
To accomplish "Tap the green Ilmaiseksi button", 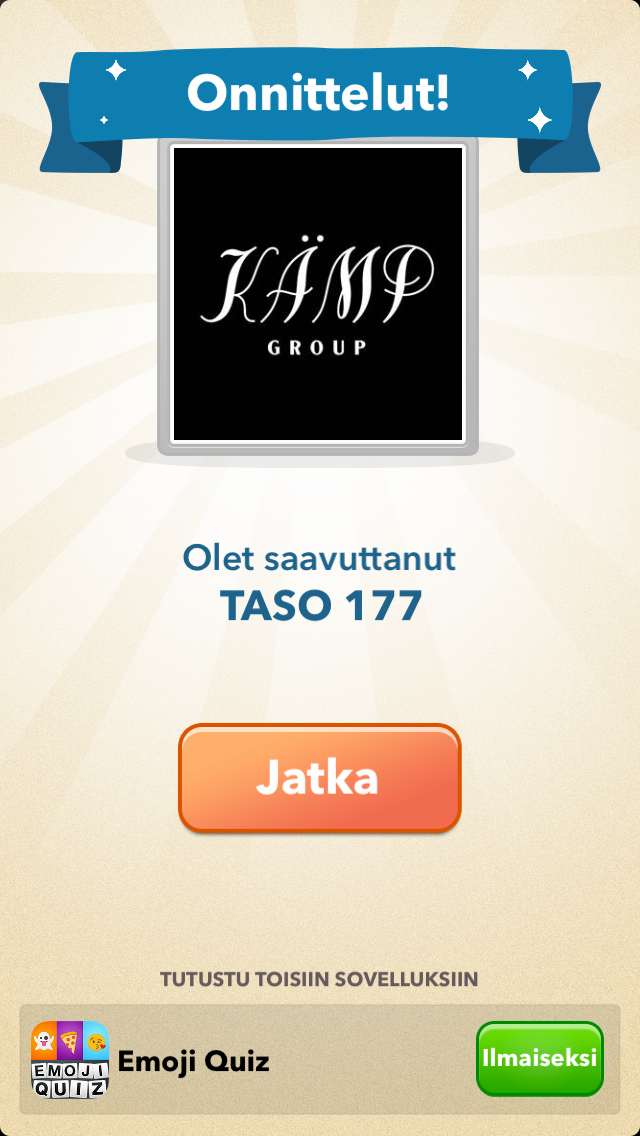I will click(540, 1058).
